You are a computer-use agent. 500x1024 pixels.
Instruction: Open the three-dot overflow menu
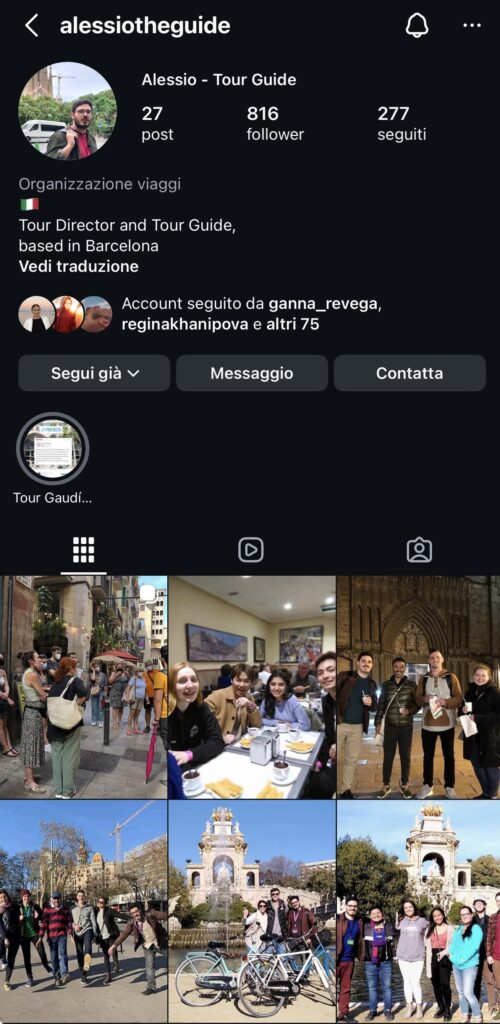pyautogui.click(x=471, y=25)
